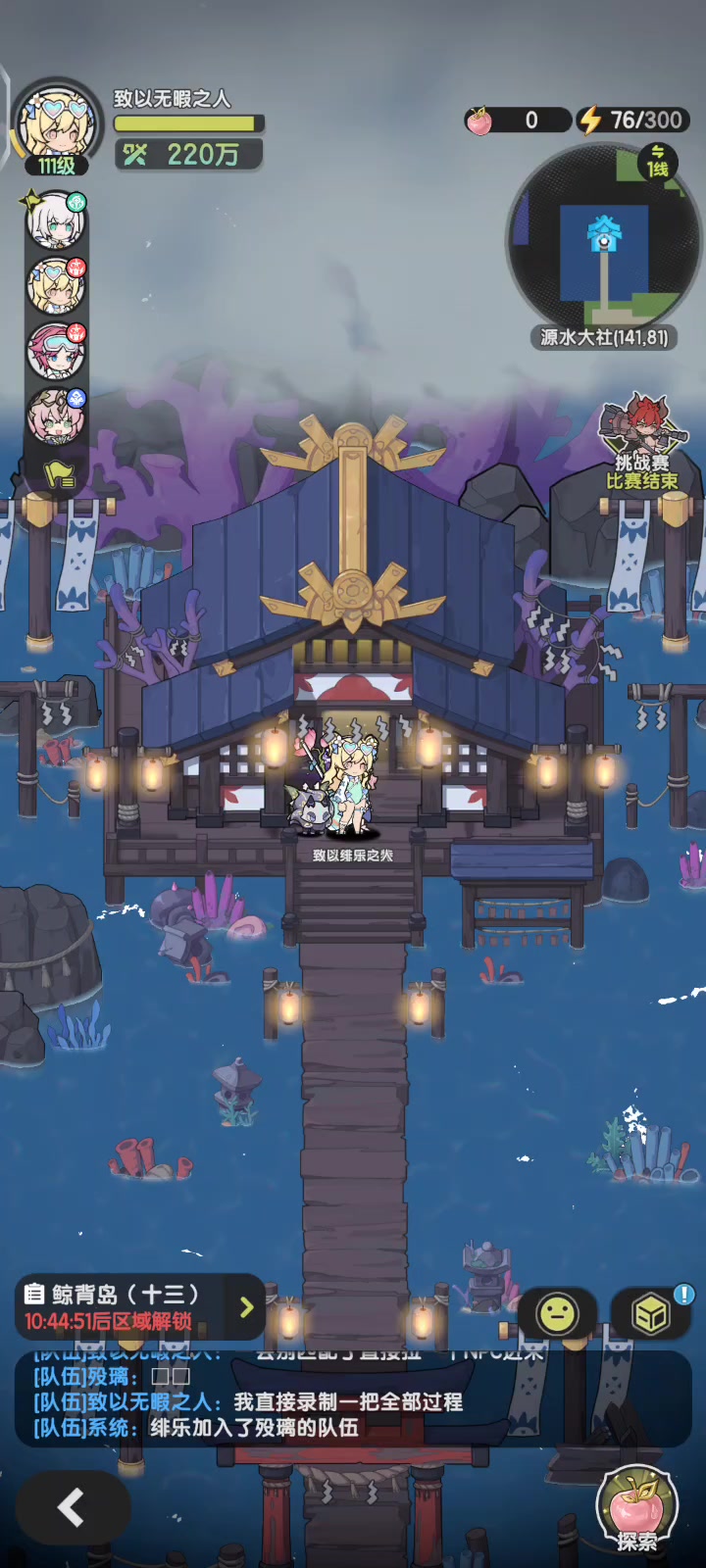Screen dimensions: 706x1568
Task: Expand the 鲸背岛（十三）quest panel
Action: (140, 1307)
